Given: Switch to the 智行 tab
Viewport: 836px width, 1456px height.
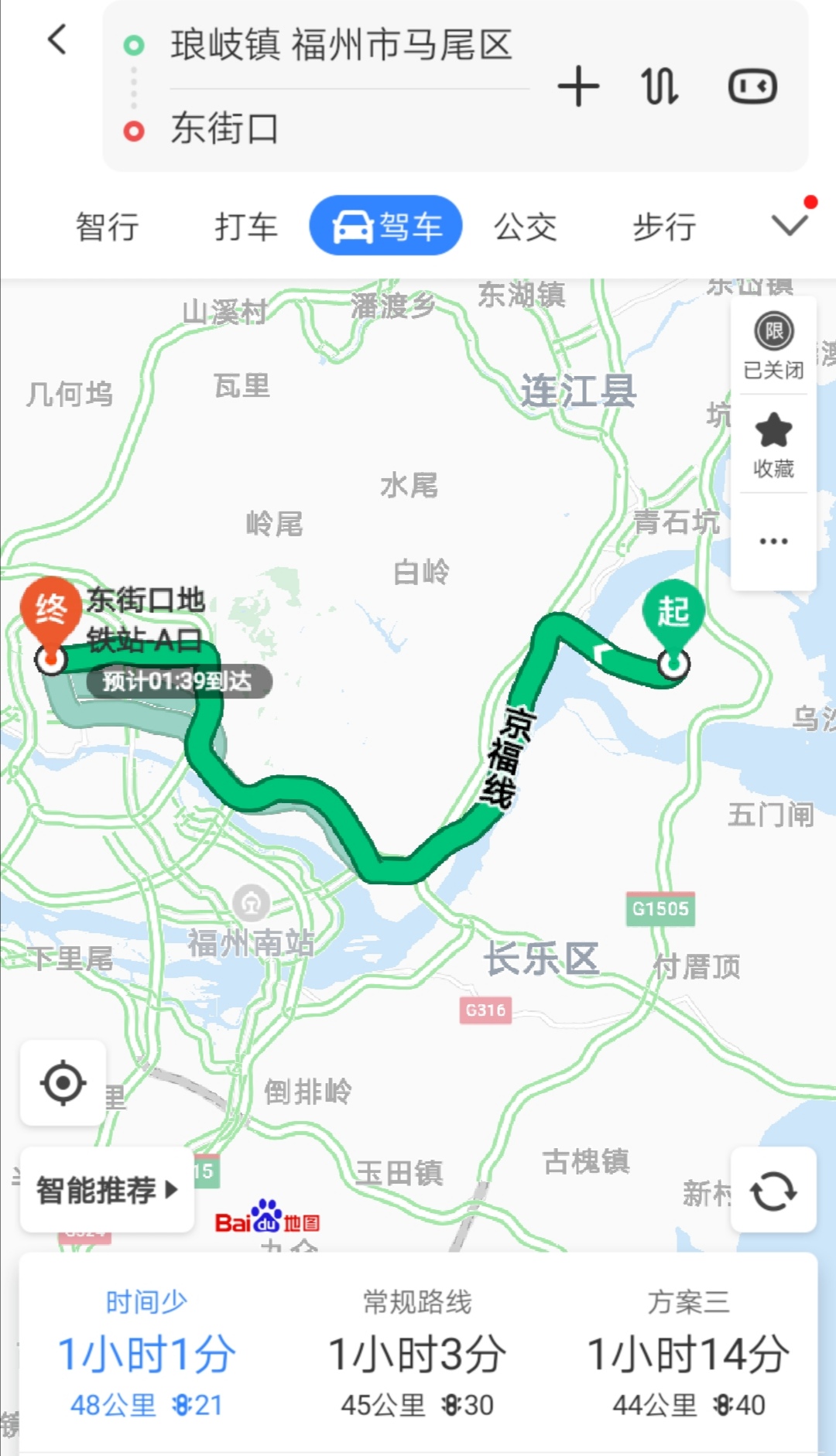Looking at the screenshot, I should coord(107,227).
